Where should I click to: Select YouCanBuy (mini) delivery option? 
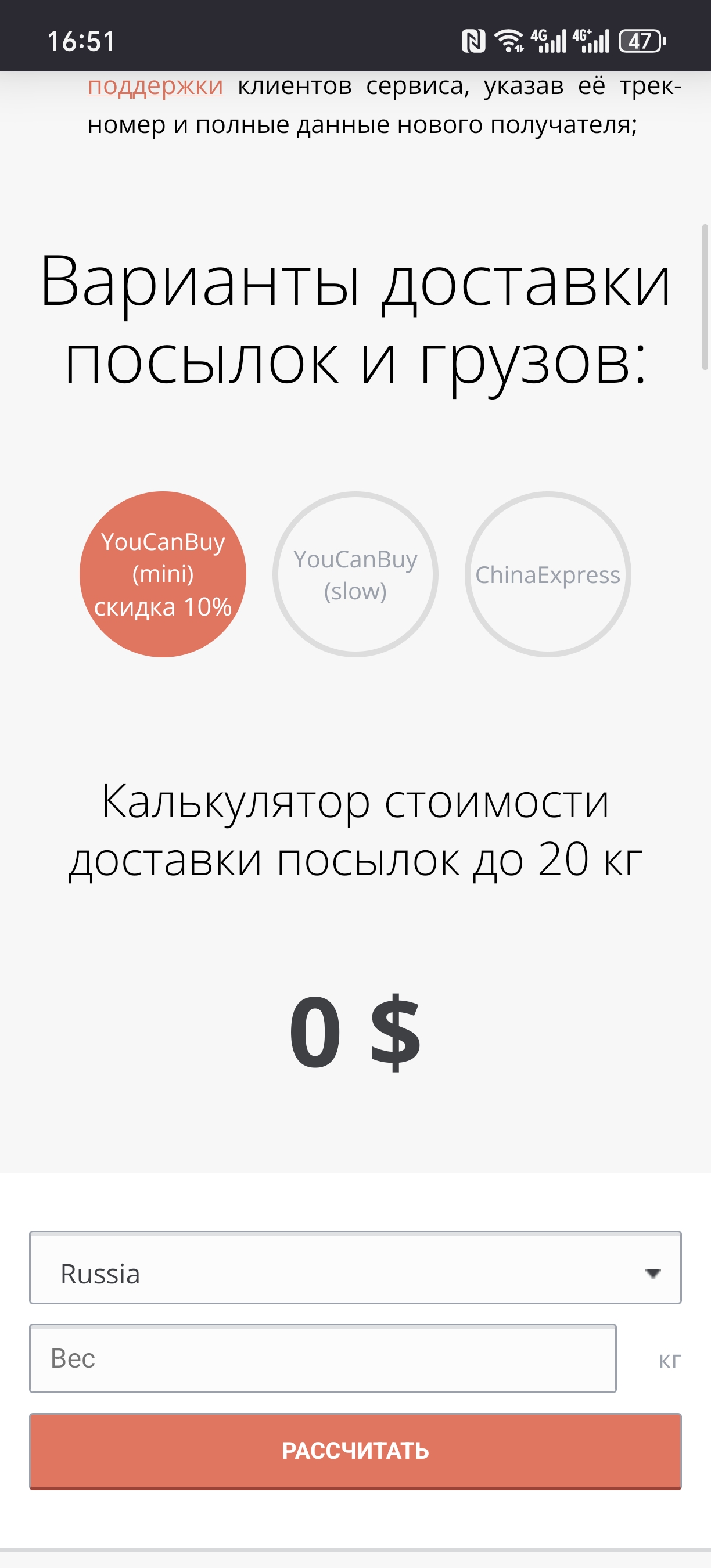(163, 574)
